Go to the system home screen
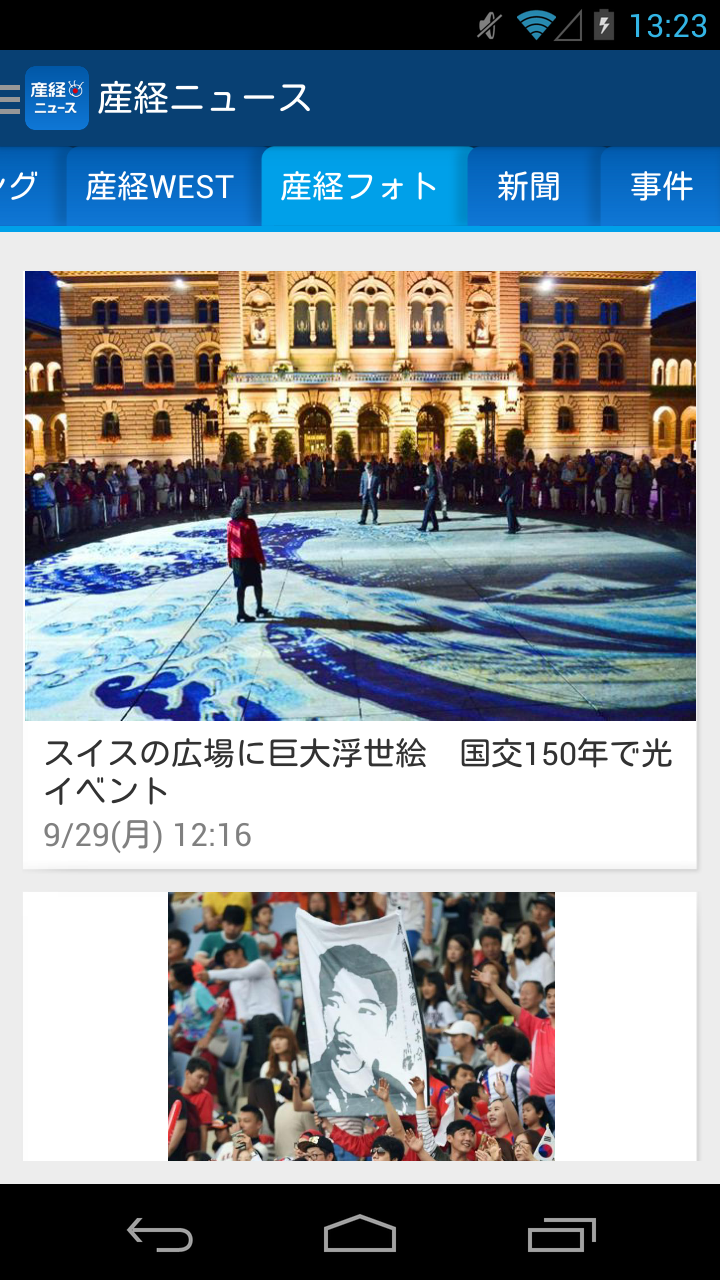The width and height of the screenshot is (720, 1280). point(360,1234)
